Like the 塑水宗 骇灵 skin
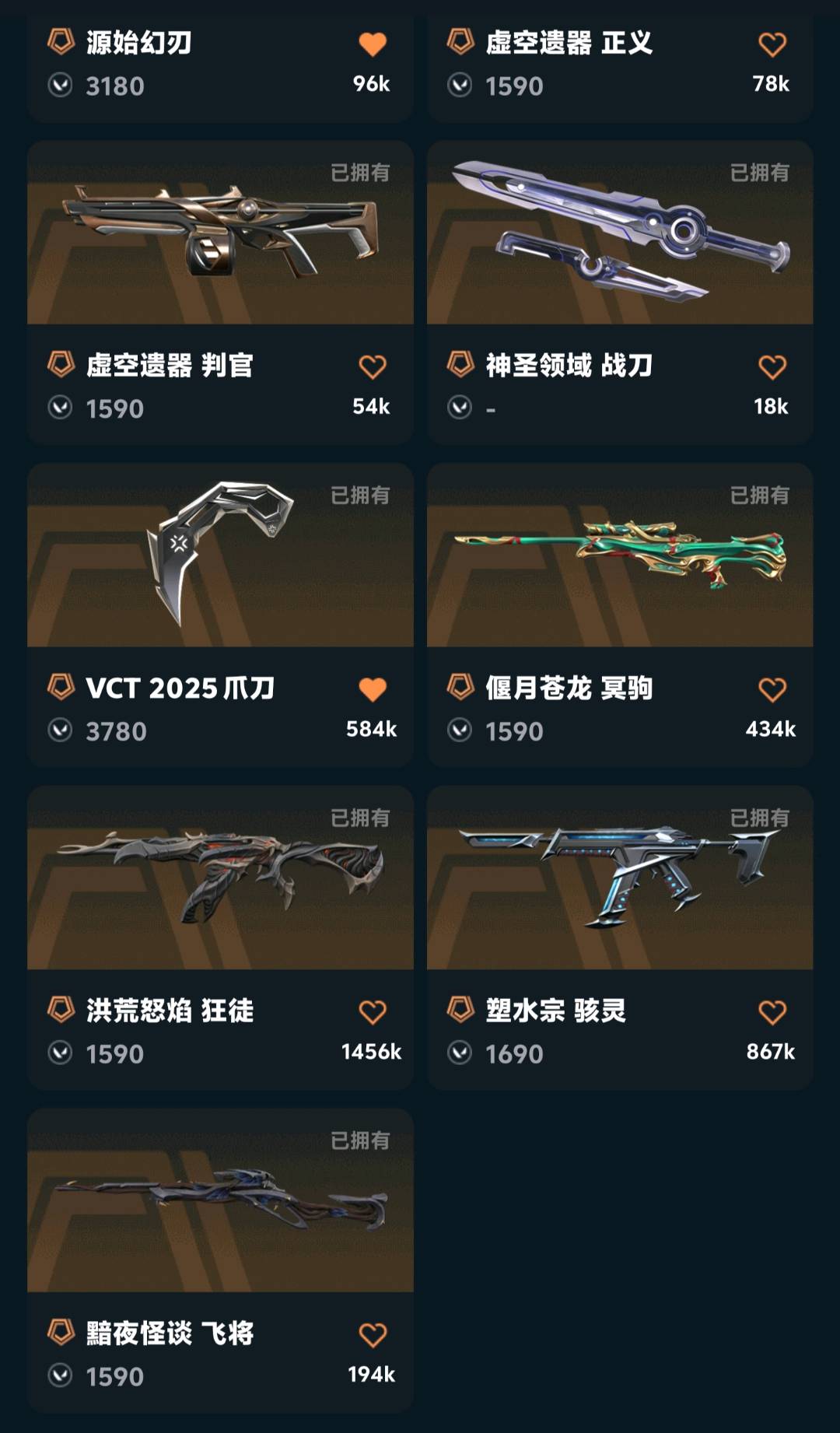840x1433 pixels. [772, 1012]
